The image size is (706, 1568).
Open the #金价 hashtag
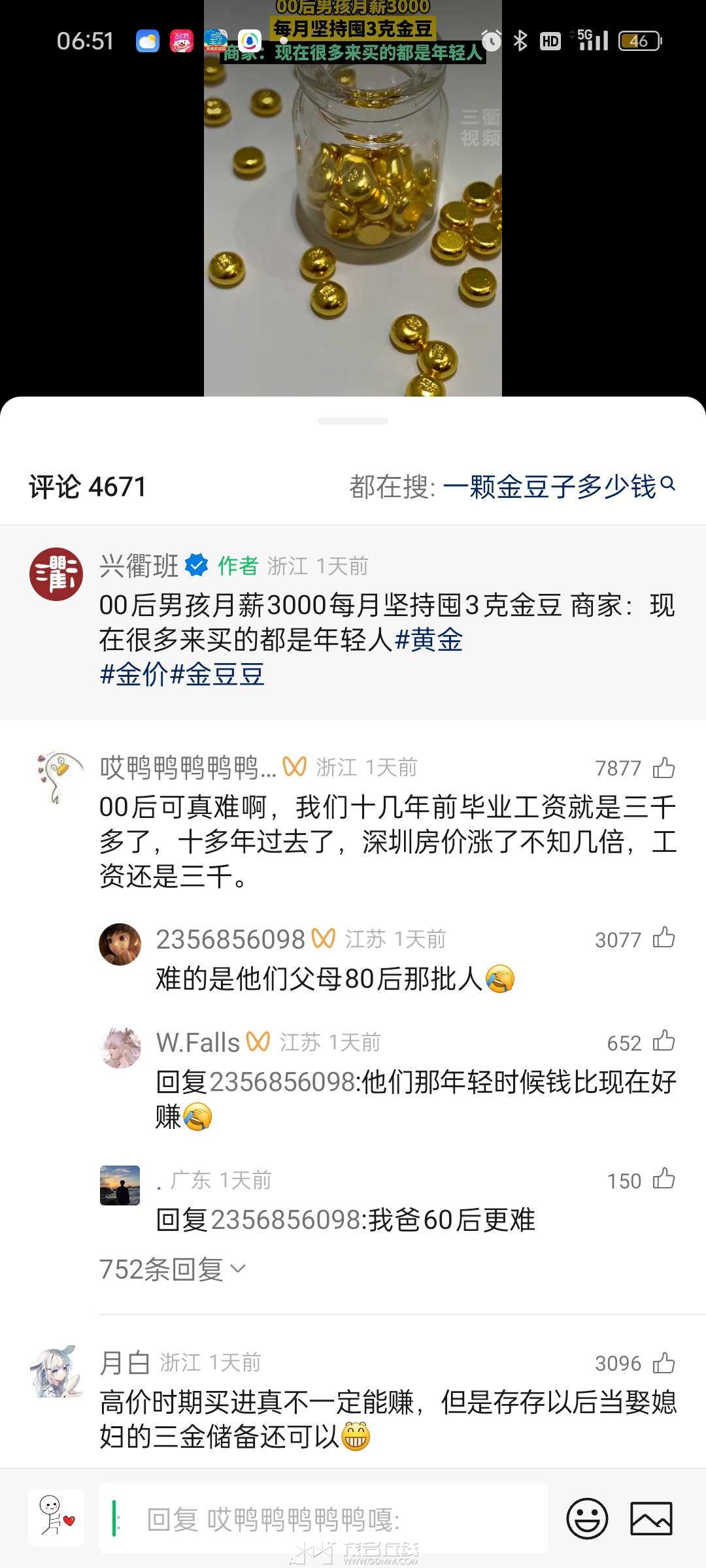tap(133, 674)
